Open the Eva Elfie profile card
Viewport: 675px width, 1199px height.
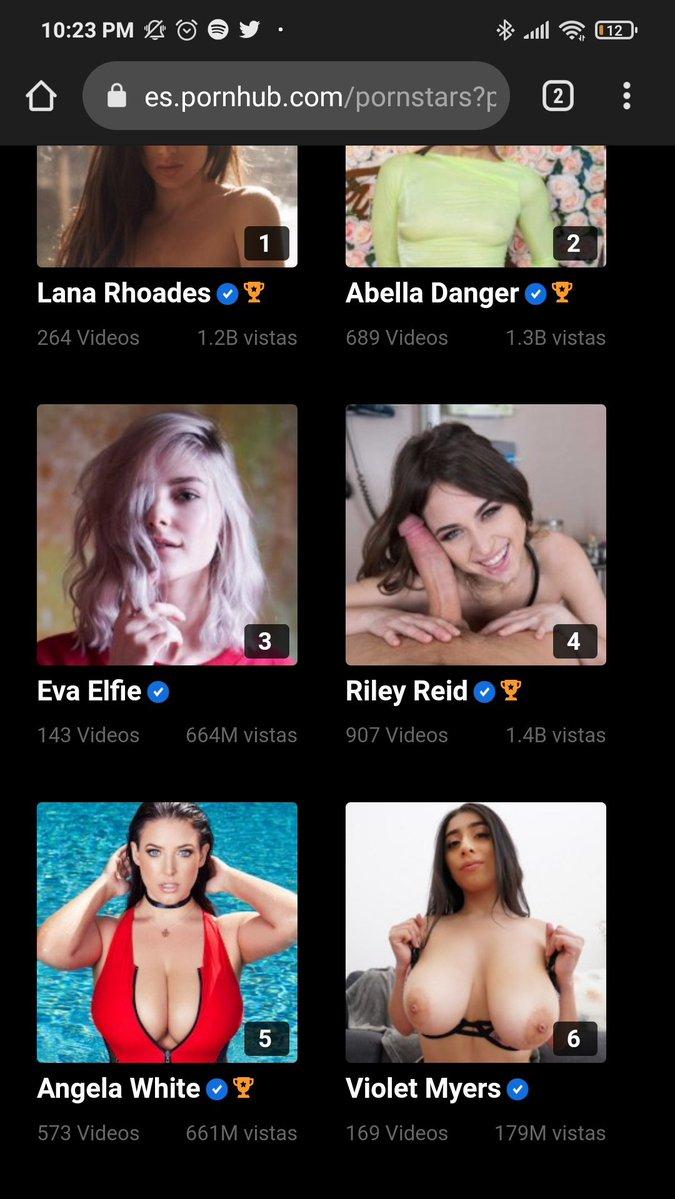coord(167,534)
